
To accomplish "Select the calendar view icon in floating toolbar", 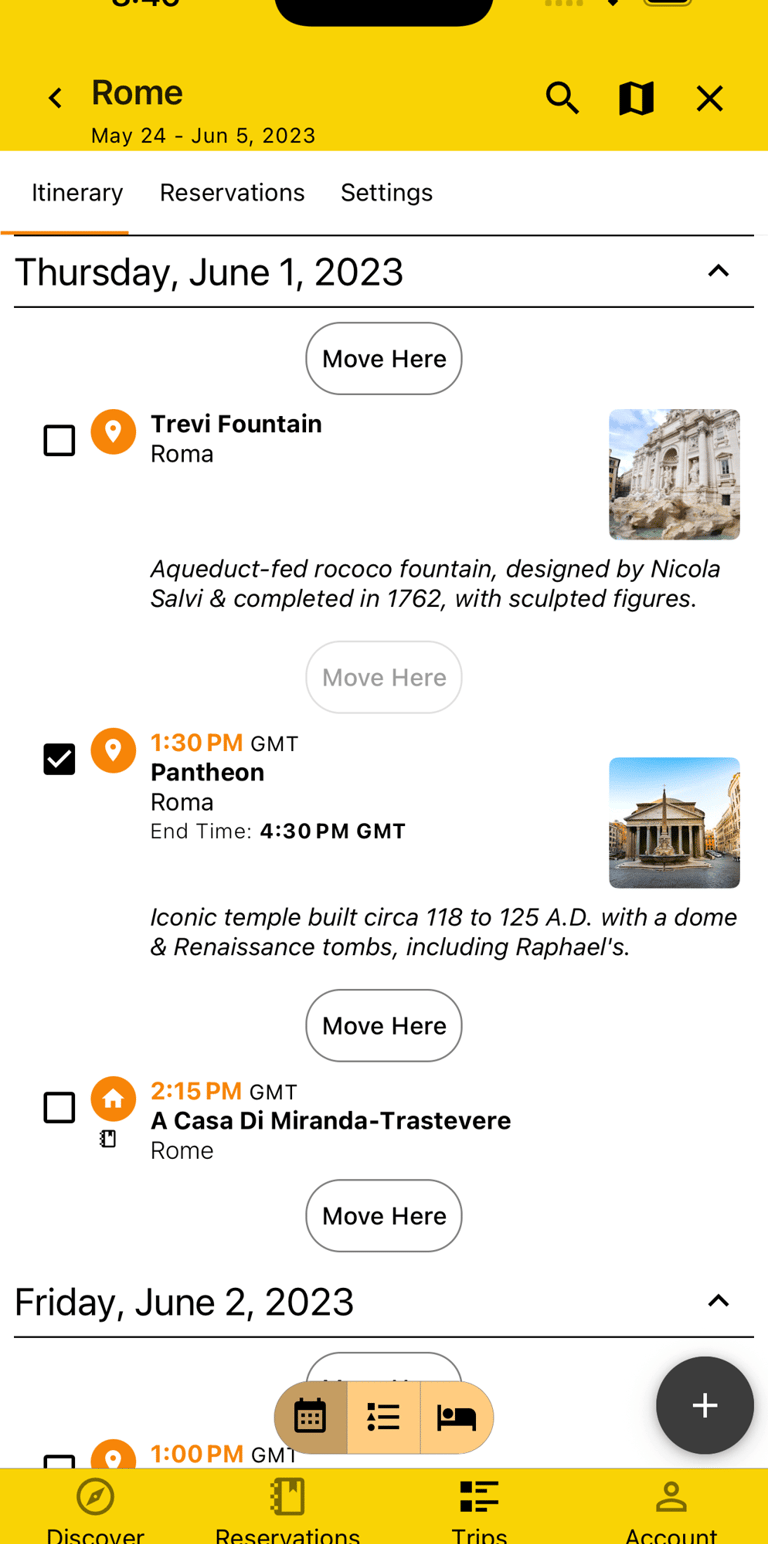I will tap(310, 1417).
